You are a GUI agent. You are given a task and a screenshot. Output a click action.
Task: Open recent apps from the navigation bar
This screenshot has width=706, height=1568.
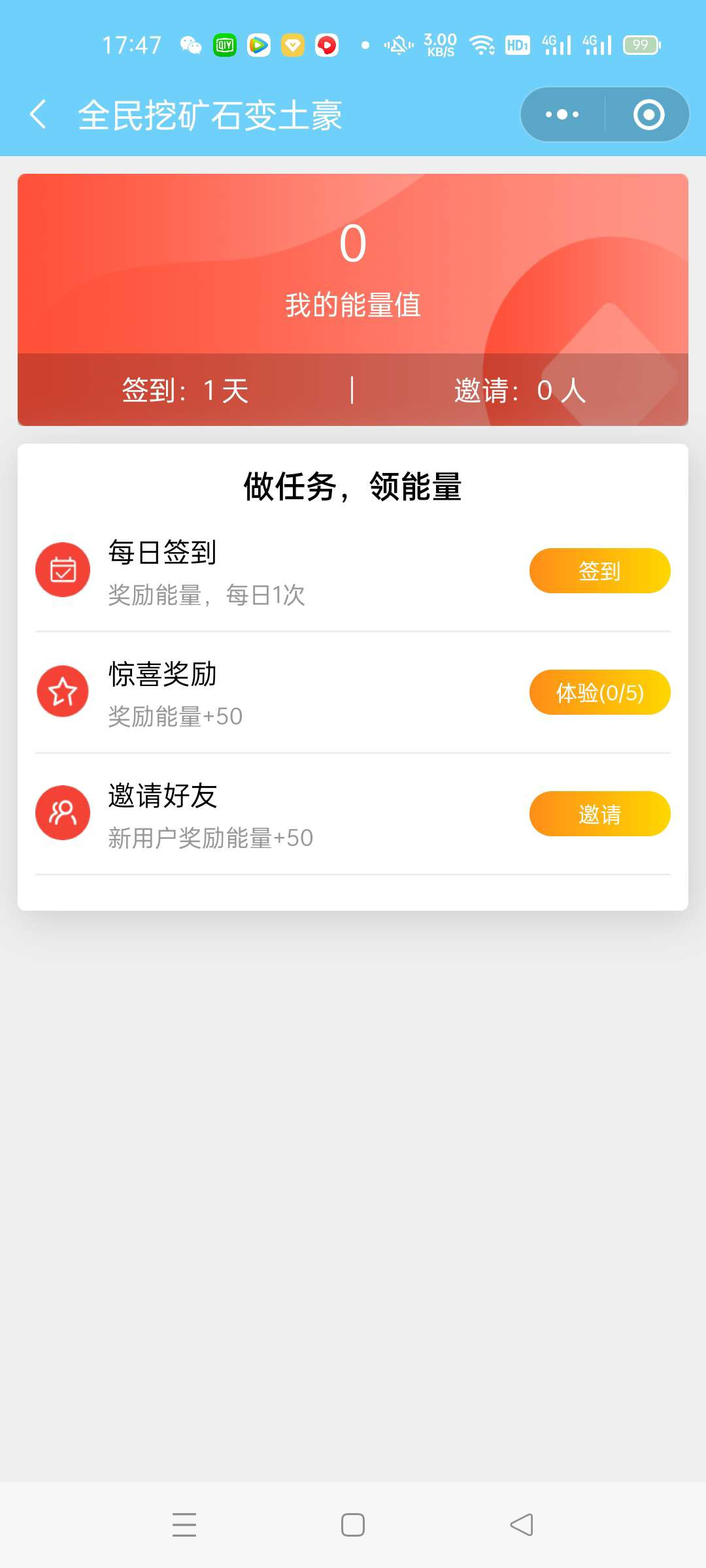click(184, 1525)
